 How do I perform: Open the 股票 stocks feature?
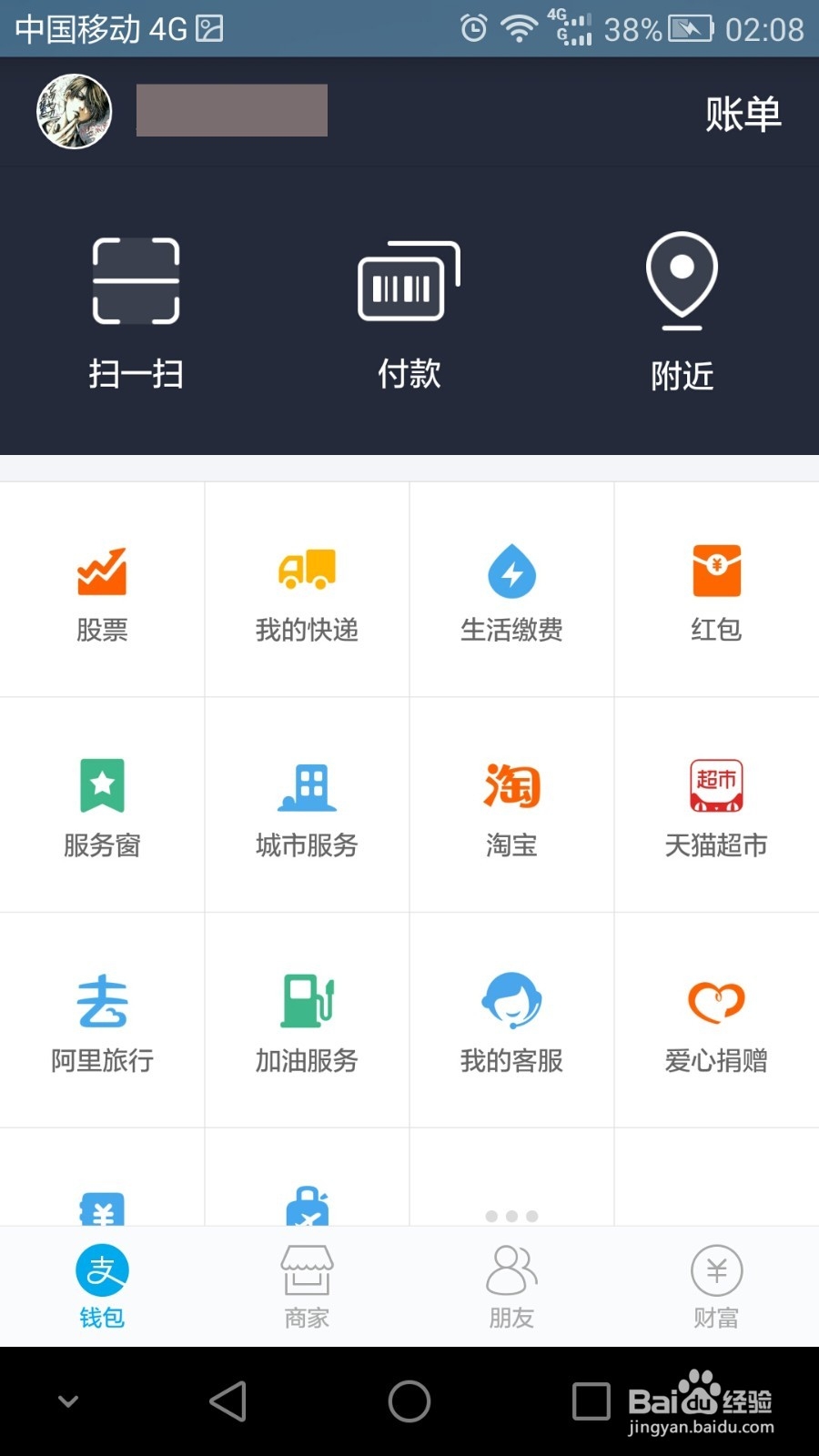pyautogui.click(x=102, y=590)
